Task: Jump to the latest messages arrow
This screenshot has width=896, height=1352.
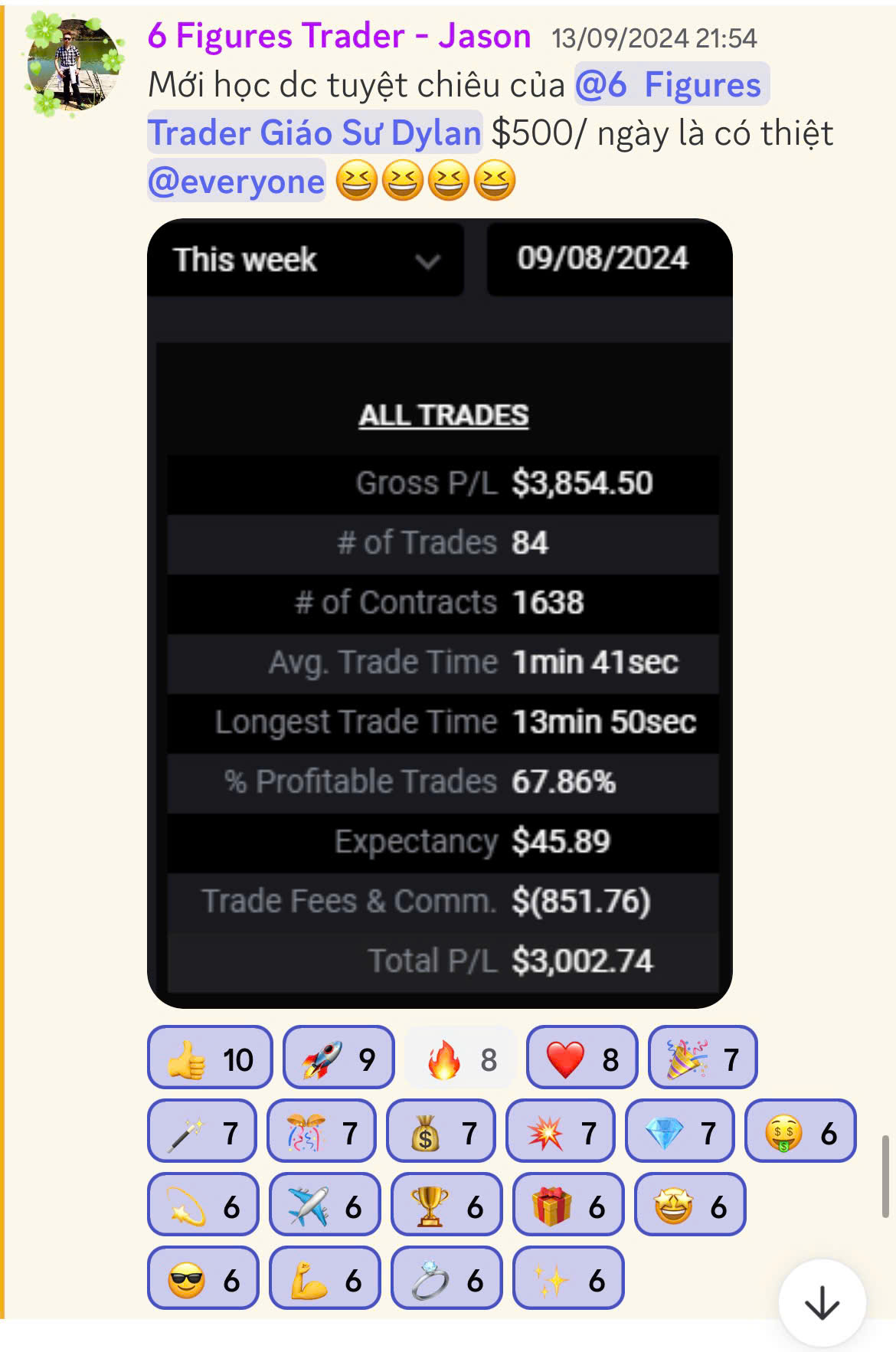Action: coord(822,1303)
